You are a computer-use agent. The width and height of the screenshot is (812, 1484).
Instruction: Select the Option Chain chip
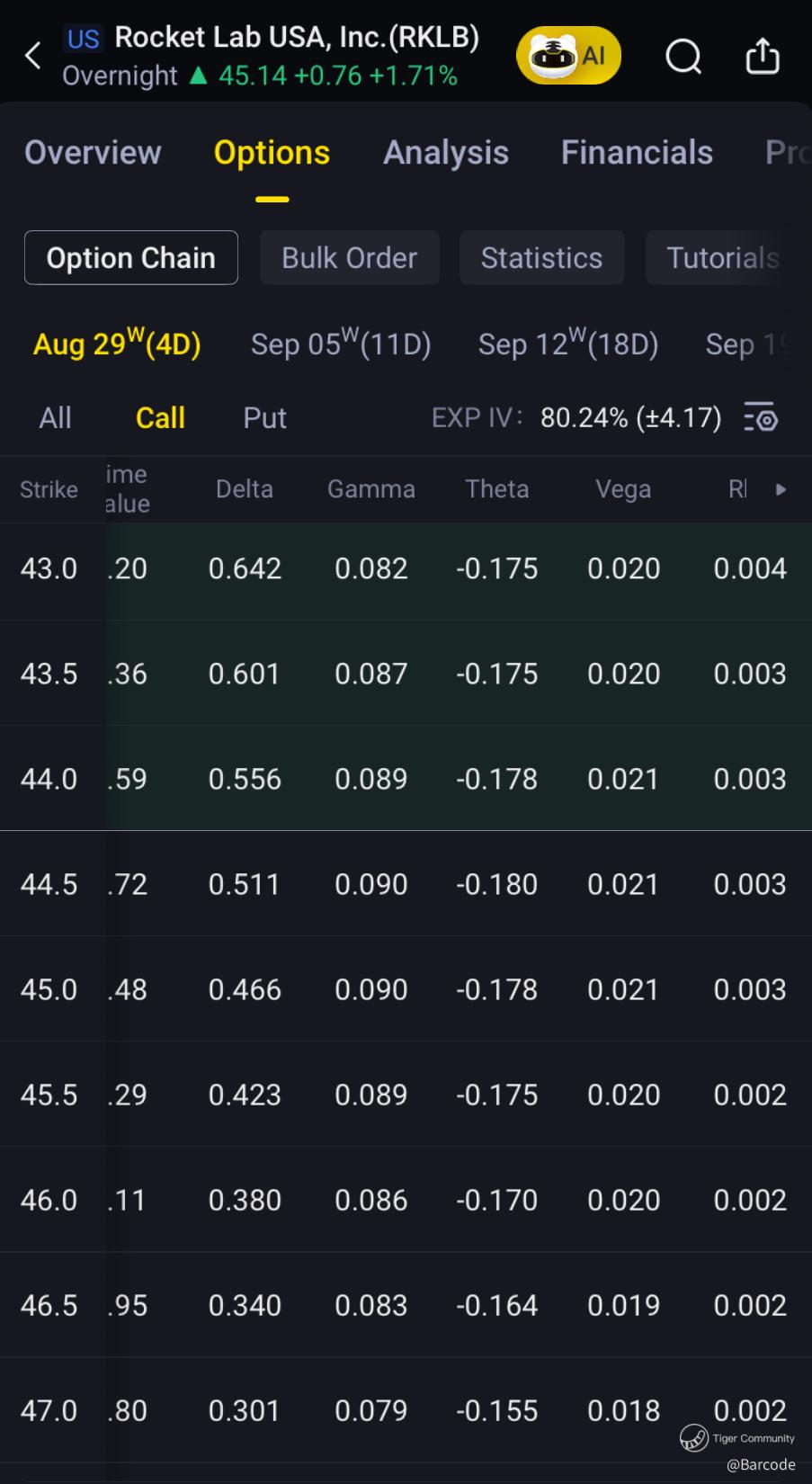pyautogui.click(x=131, y=258)
